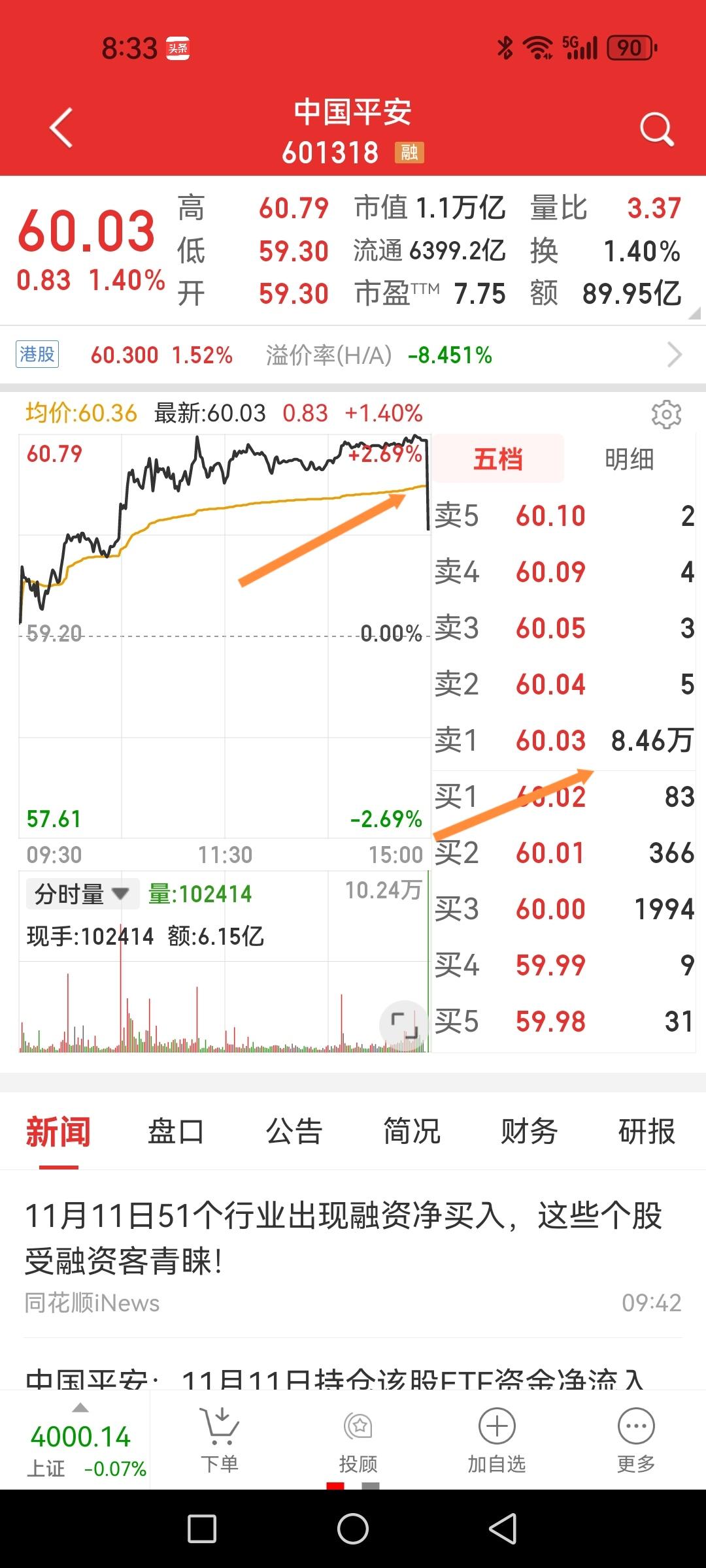The image size is (706, 1568).
Task: Open search from the title bar
Action: 656,128
